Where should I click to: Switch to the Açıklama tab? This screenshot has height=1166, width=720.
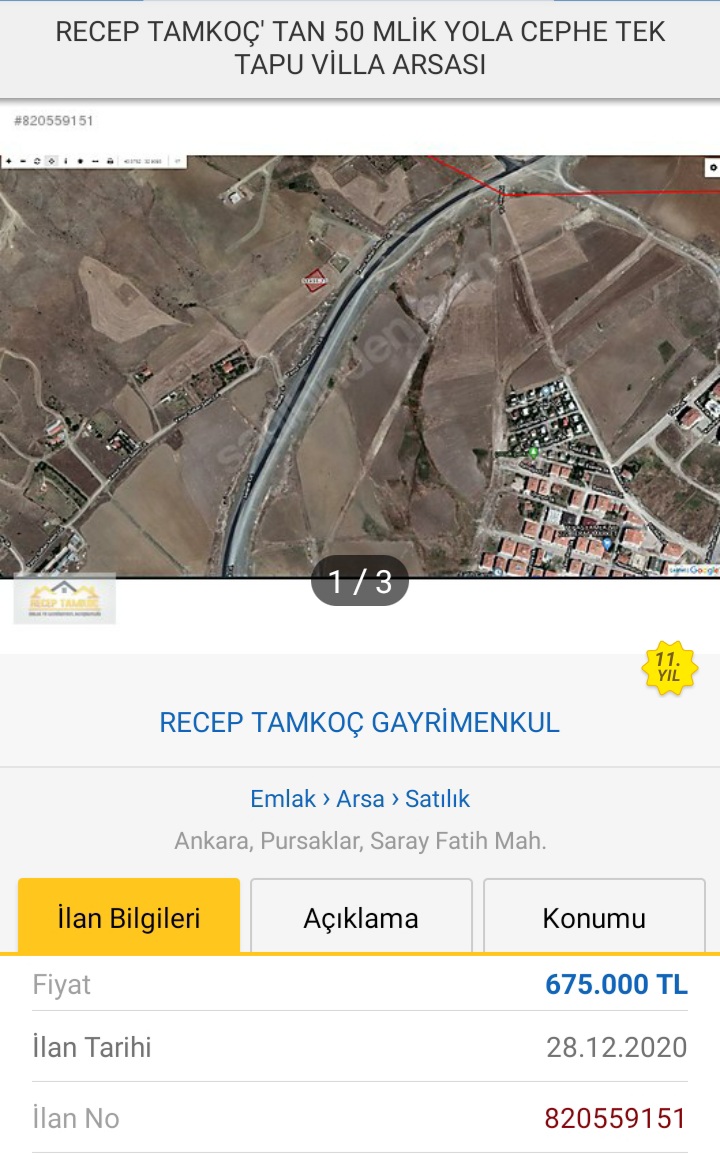click(361, 916)
